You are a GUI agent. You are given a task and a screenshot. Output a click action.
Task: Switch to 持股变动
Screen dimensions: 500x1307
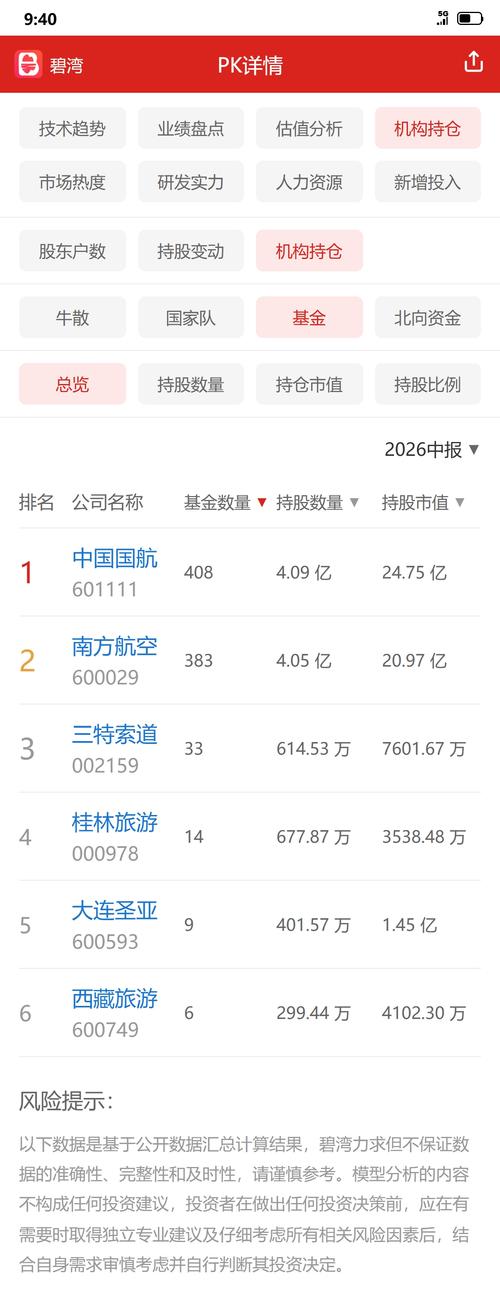tap(191, 251)
